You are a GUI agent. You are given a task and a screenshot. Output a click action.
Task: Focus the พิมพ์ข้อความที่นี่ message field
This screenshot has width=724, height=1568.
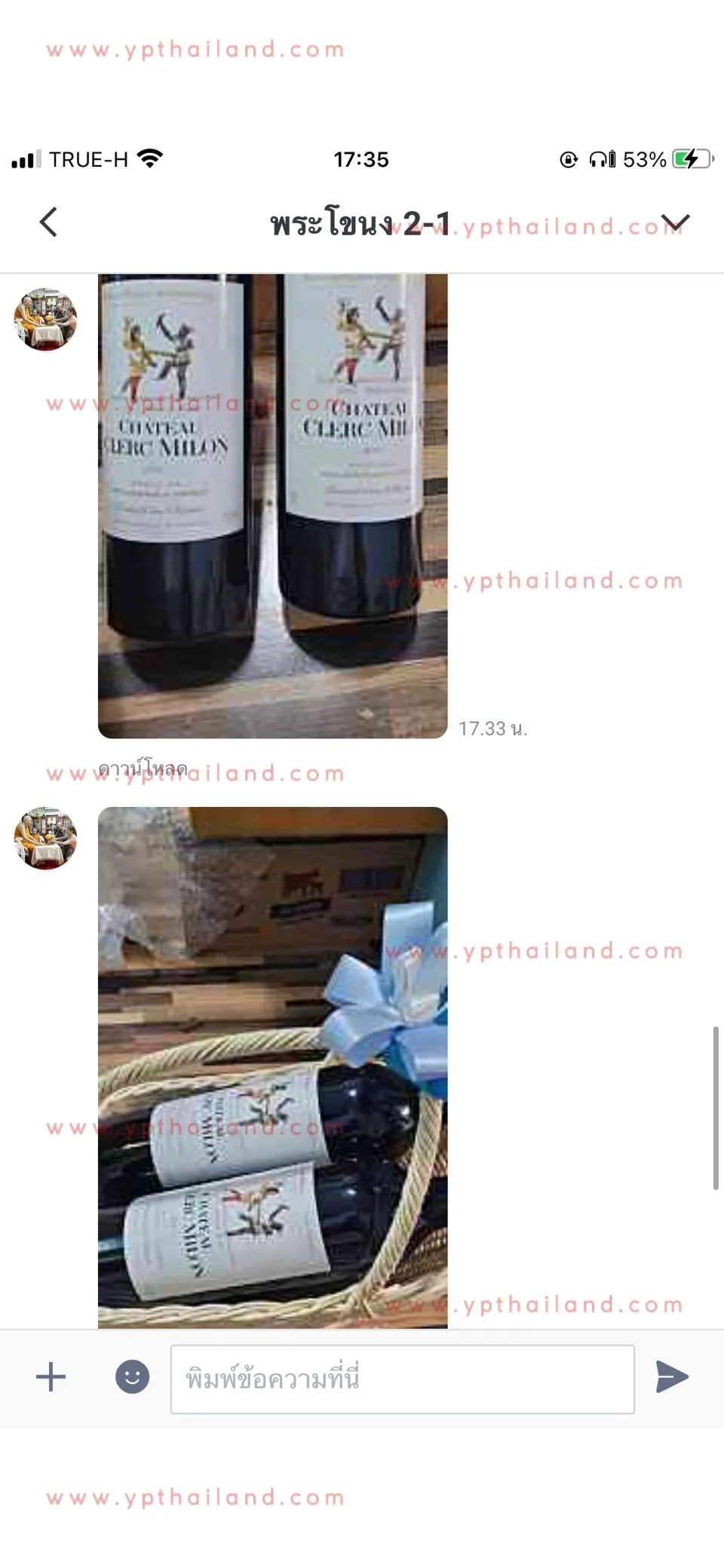[x=403, y=1379]
